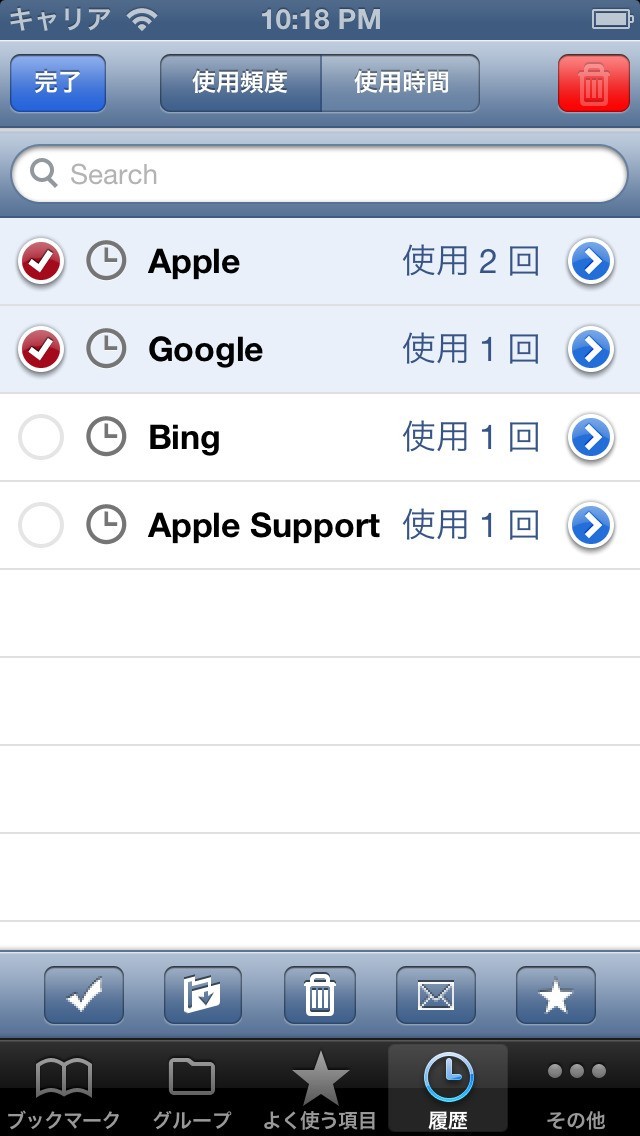This screenshot has height=1136, width=640.
Task: Uncheck the Apple history entry
Action: coord(41,262)
